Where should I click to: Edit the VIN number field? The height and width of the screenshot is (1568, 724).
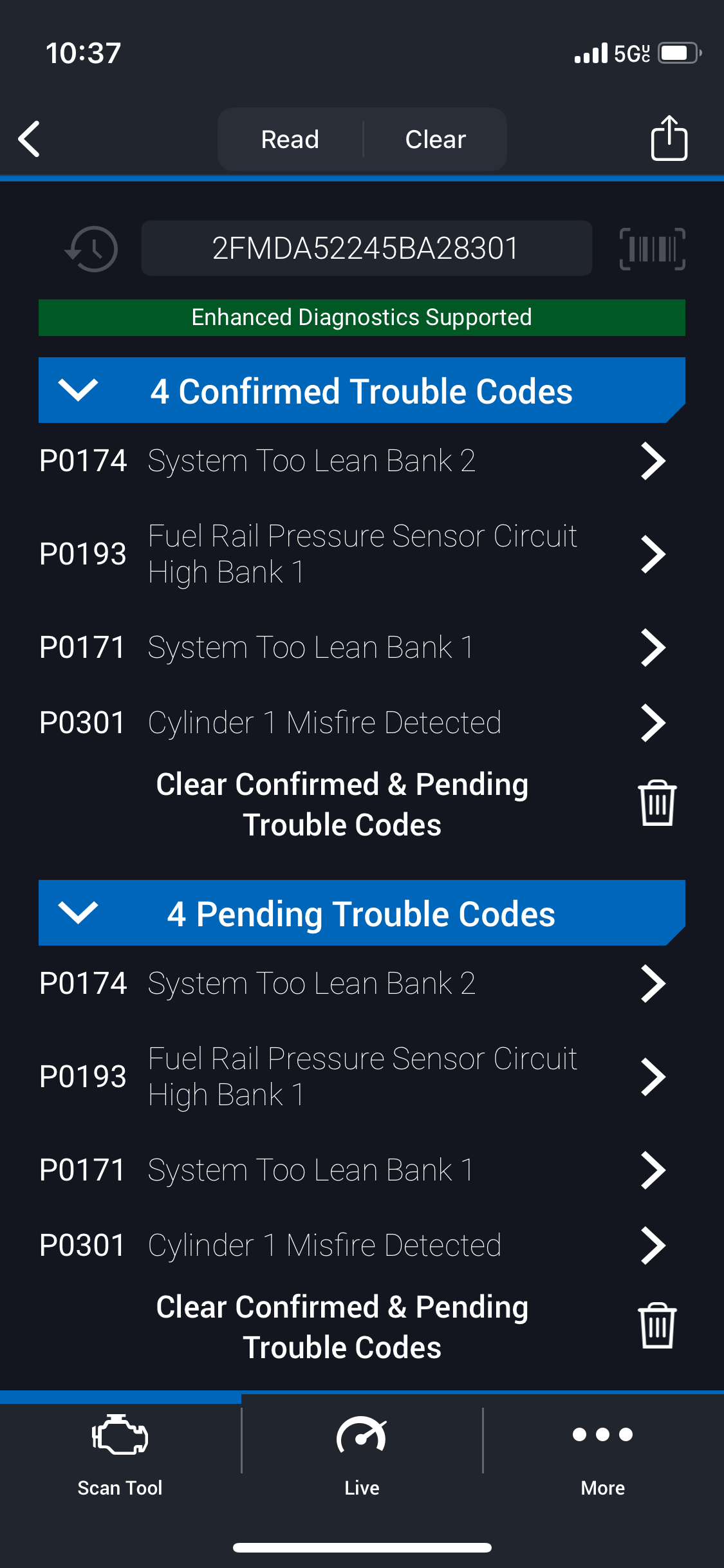click(x=366, y=248)
